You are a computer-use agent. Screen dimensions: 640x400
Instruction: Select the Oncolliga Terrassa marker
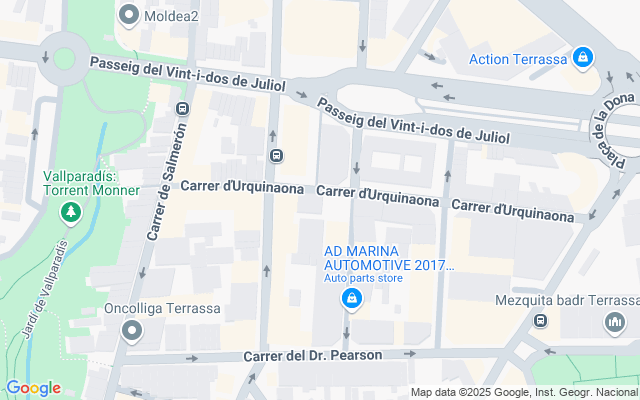click(128, 330)
